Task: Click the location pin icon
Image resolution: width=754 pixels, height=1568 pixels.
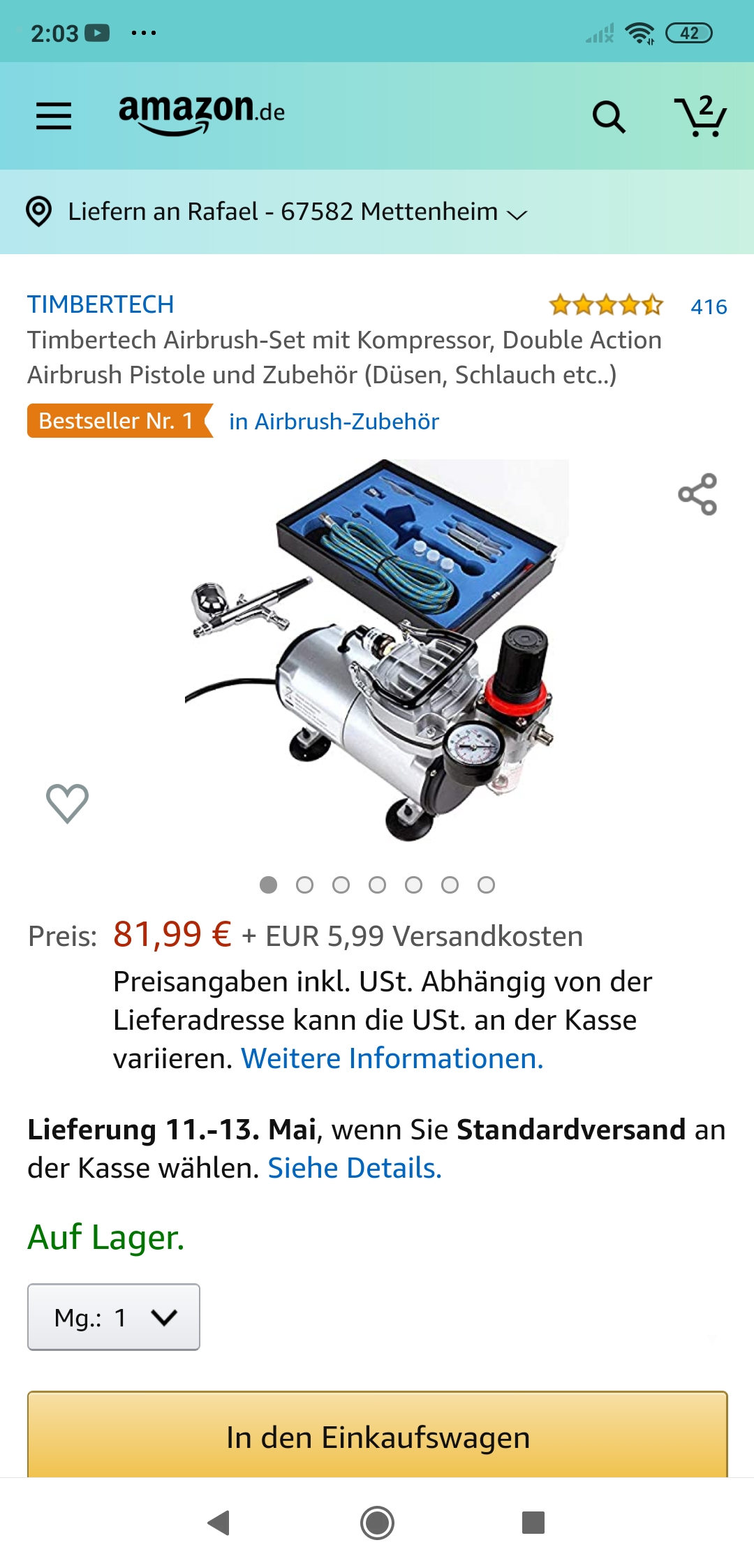Action: coord(38,210)
